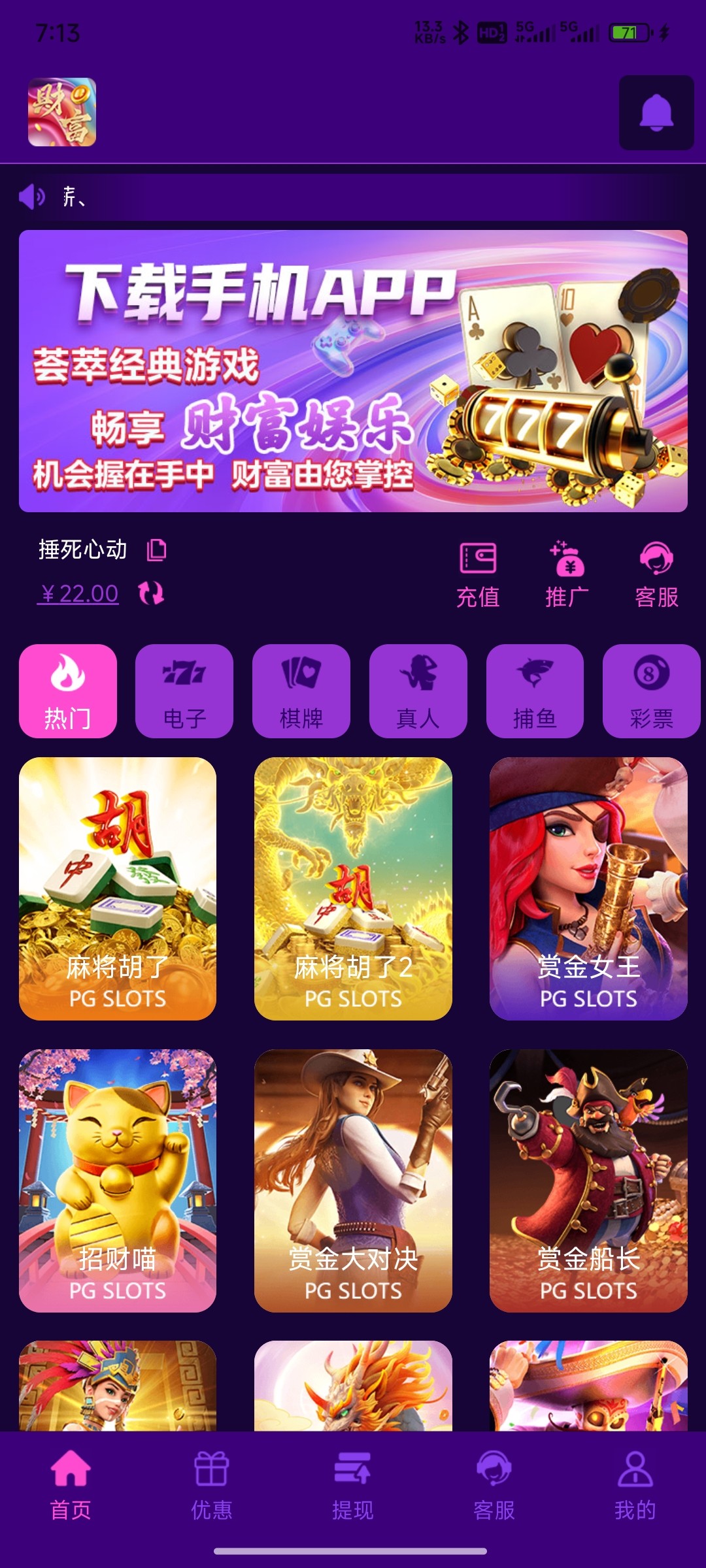
Task: Open the 赏金船长 game card
Action: point(588,1181)
